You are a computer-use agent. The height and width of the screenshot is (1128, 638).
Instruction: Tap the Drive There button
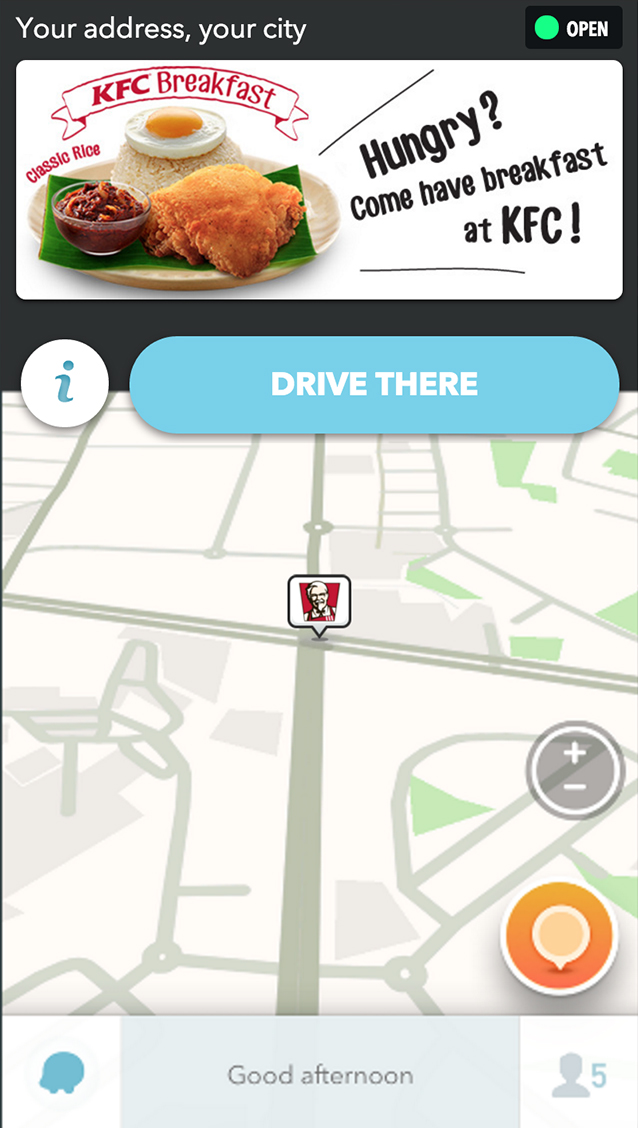tap(374, 385)
